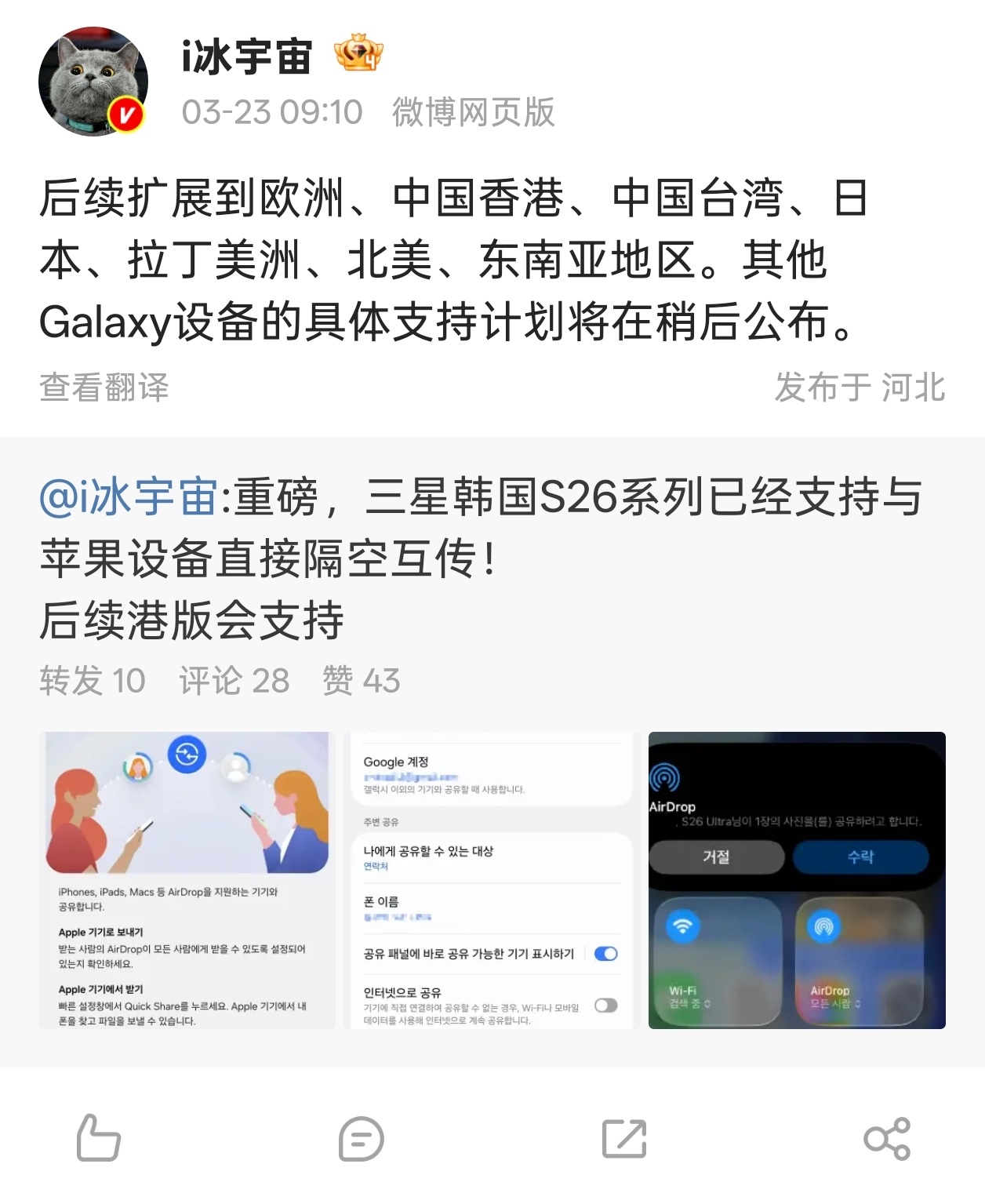Viewport: 985px width, 1204px height.
Task: Open the dark AirDrop screenshot image
Action: pos(797,880)
